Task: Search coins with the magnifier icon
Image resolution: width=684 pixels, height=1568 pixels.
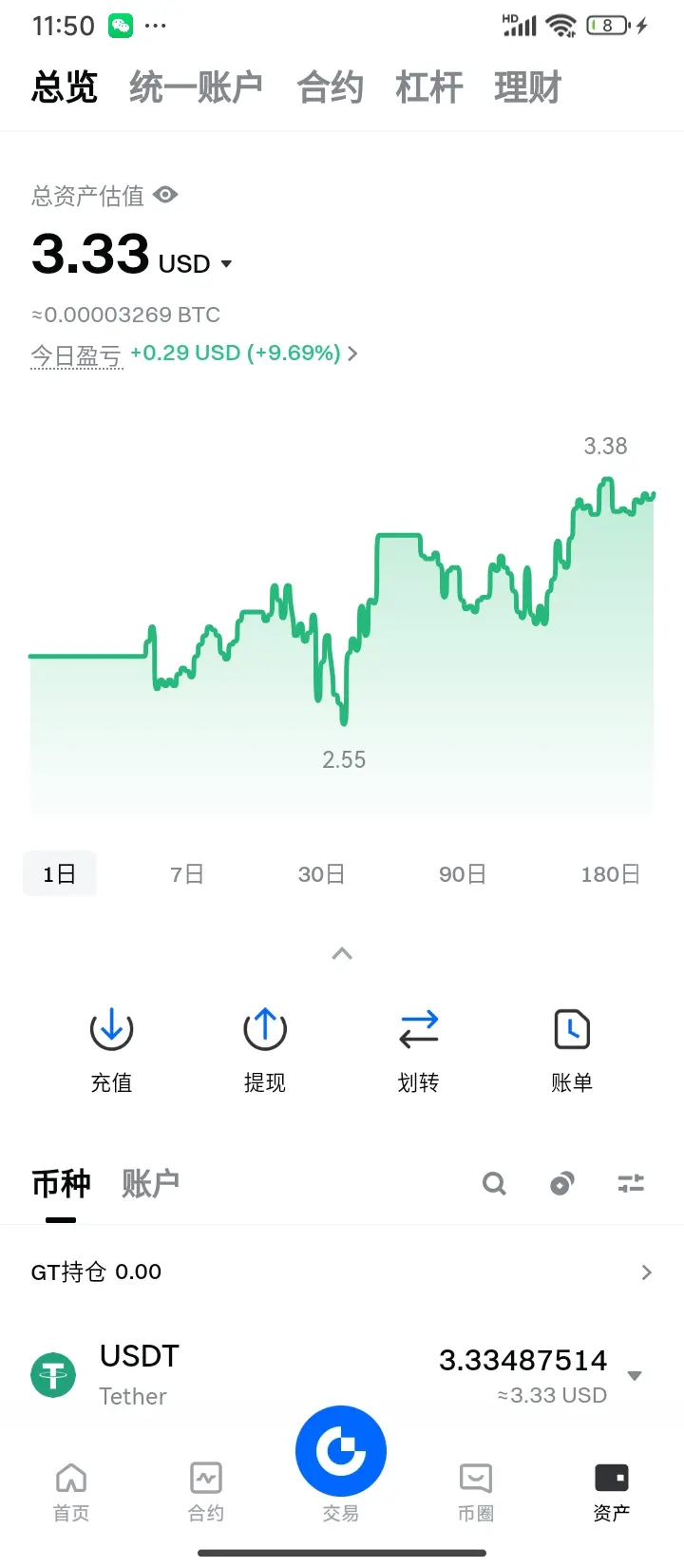Action: (x=494, y=1183)
